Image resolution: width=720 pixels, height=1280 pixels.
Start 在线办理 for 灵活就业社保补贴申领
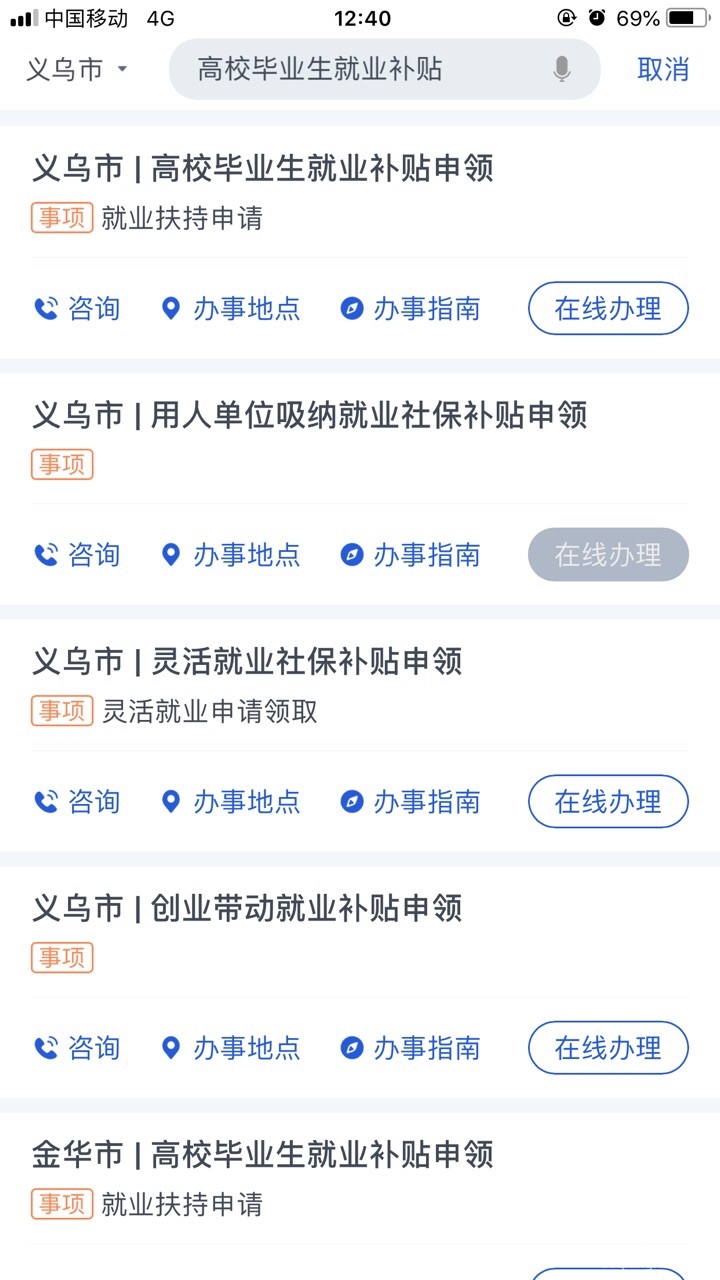[x=608, y=801]
